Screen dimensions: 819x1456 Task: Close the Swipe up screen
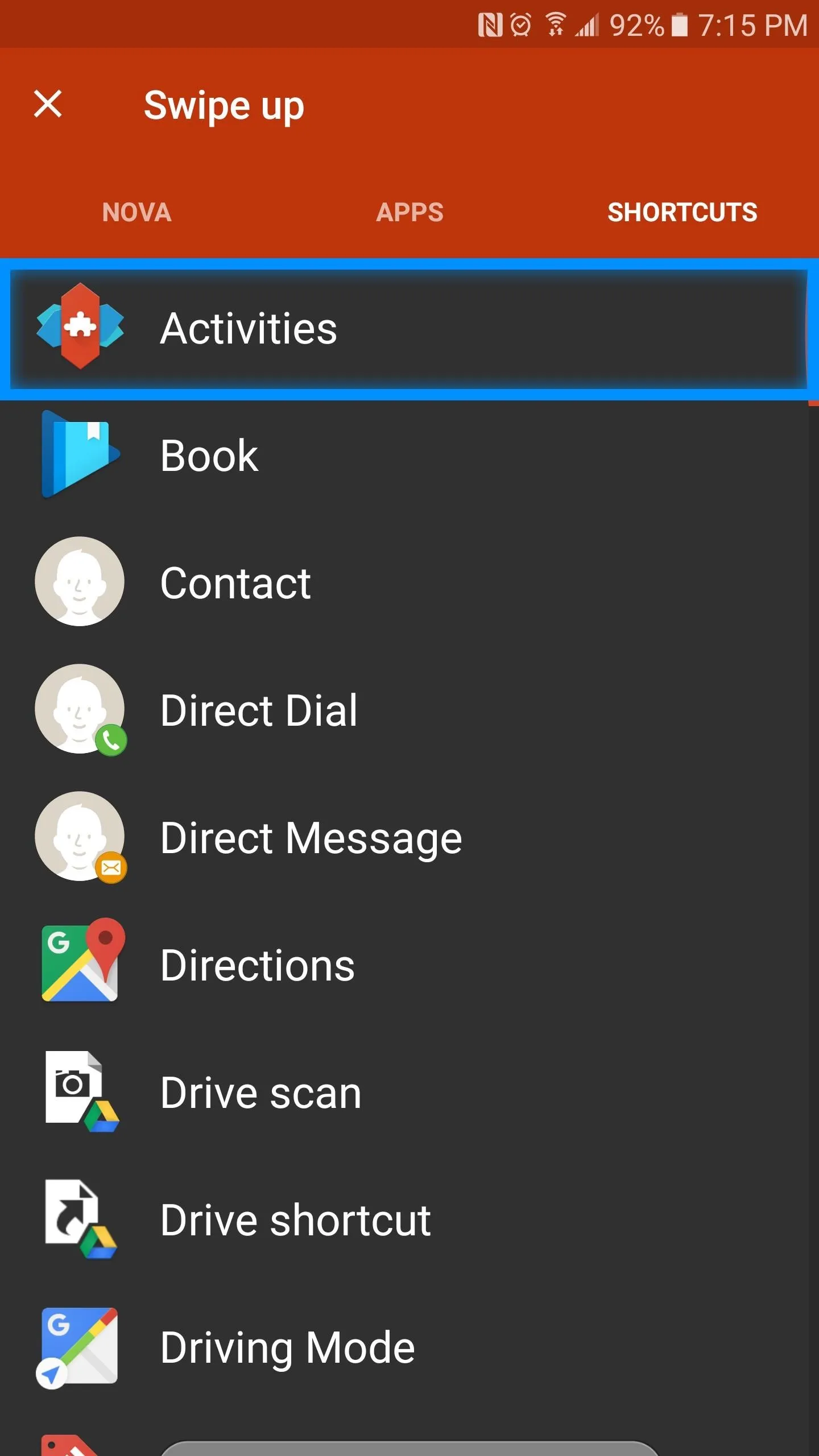[x=48, y=104]
